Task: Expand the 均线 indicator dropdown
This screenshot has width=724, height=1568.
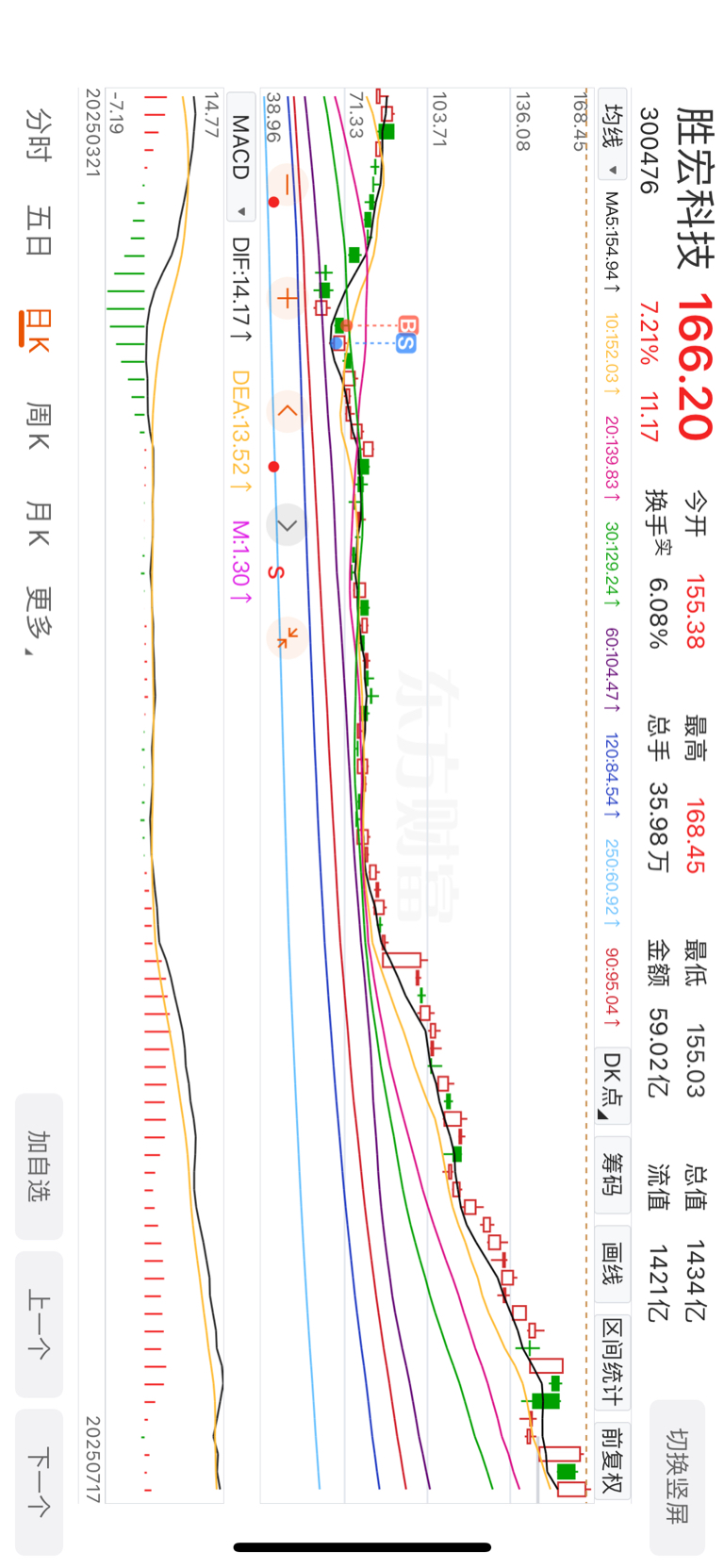Action: [613, 139]
